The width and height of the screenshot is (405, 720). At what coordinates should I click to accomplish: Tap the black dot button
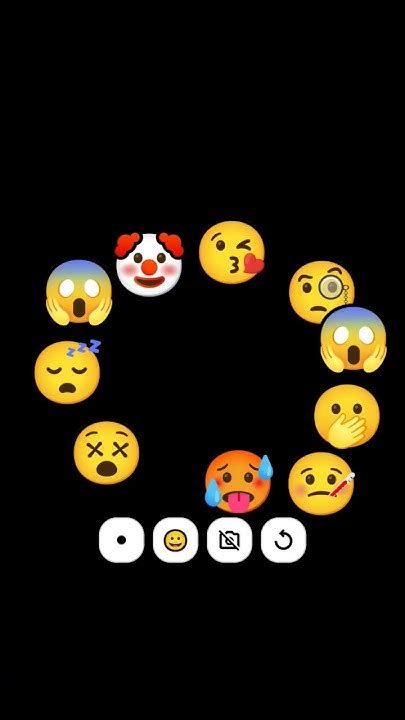(121, 540)
